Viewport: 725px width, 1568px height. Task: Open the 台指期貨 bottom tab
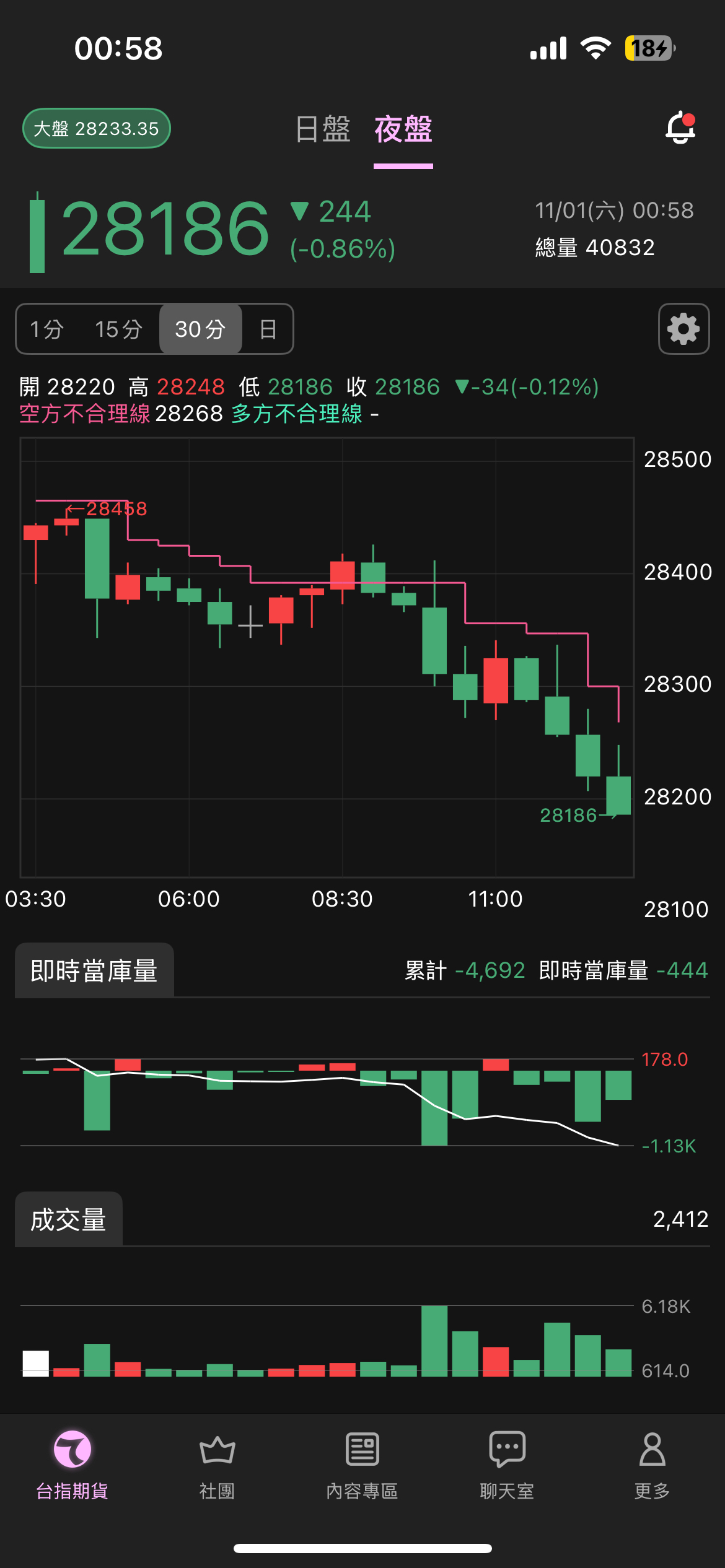coord(72,1465)
